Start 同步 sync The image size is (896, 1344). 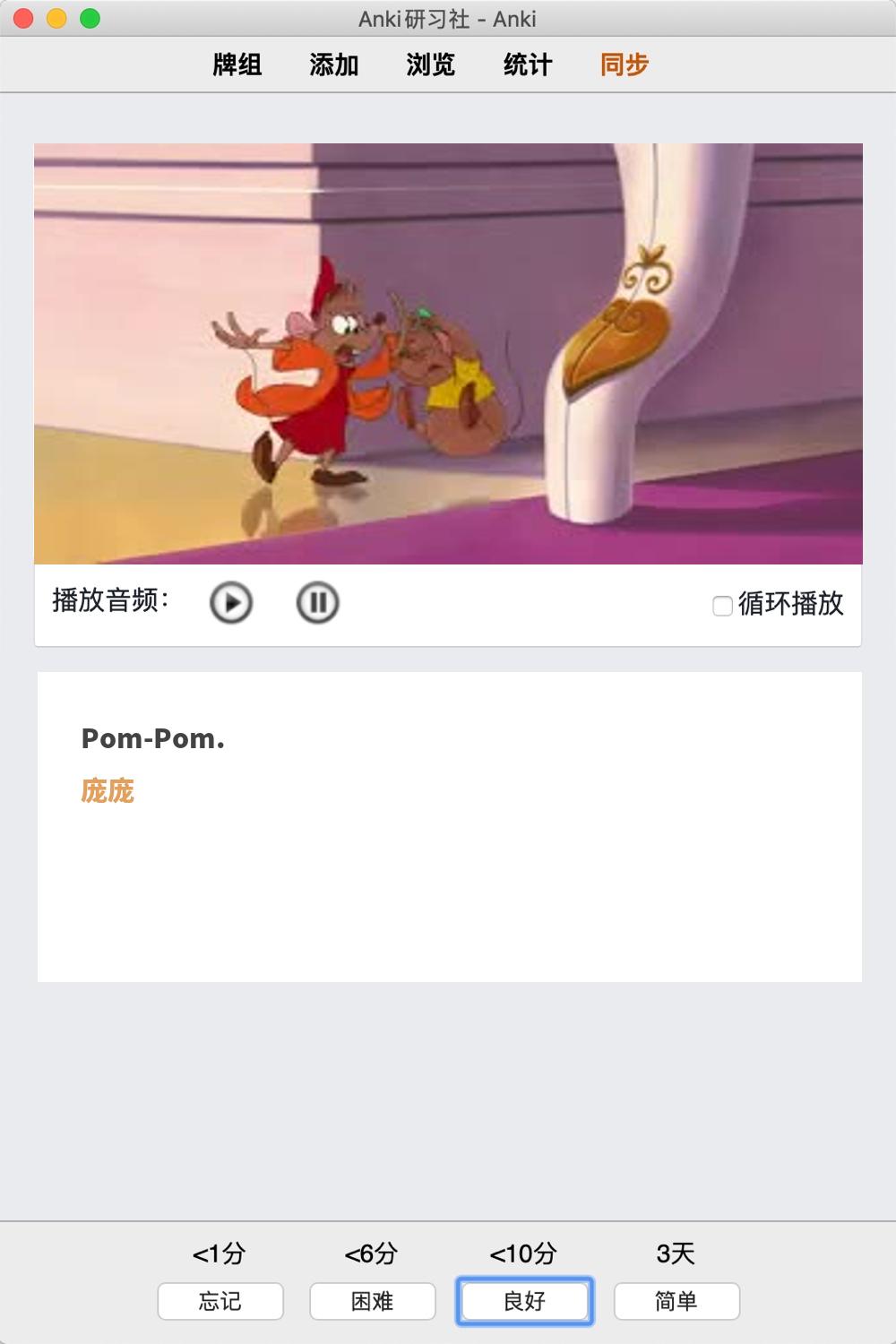click(625, 65)
